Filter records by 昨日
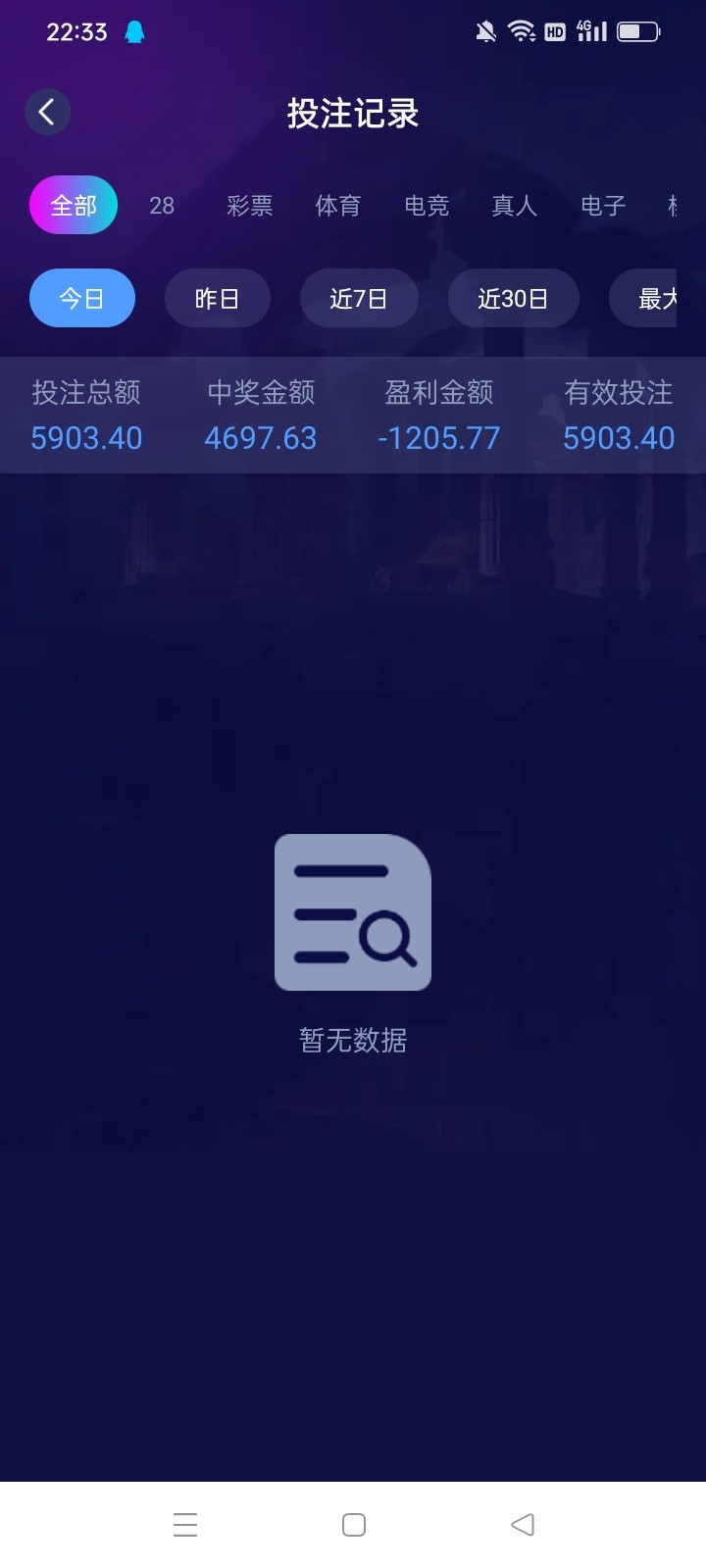 [x=217, y=298]
